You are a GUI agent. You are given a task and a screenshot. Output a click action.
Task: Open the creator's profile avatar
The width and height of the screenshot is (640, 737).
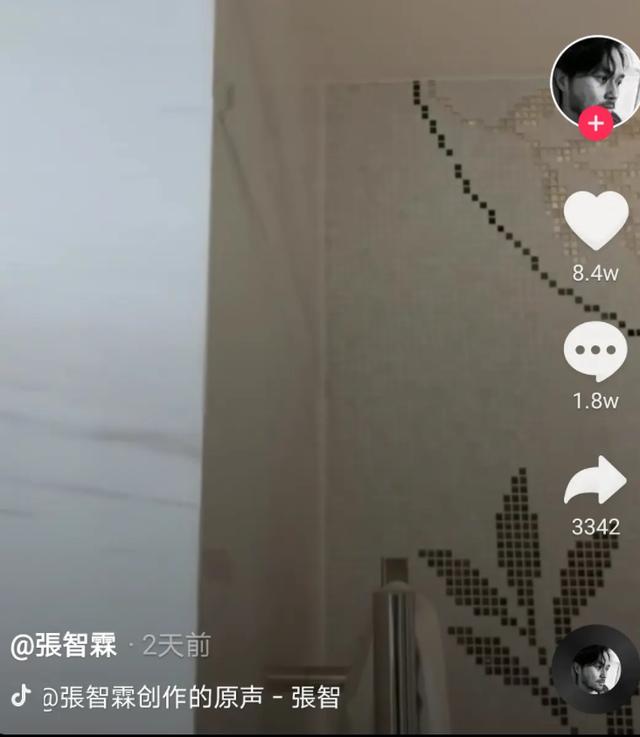coord(595,80)
